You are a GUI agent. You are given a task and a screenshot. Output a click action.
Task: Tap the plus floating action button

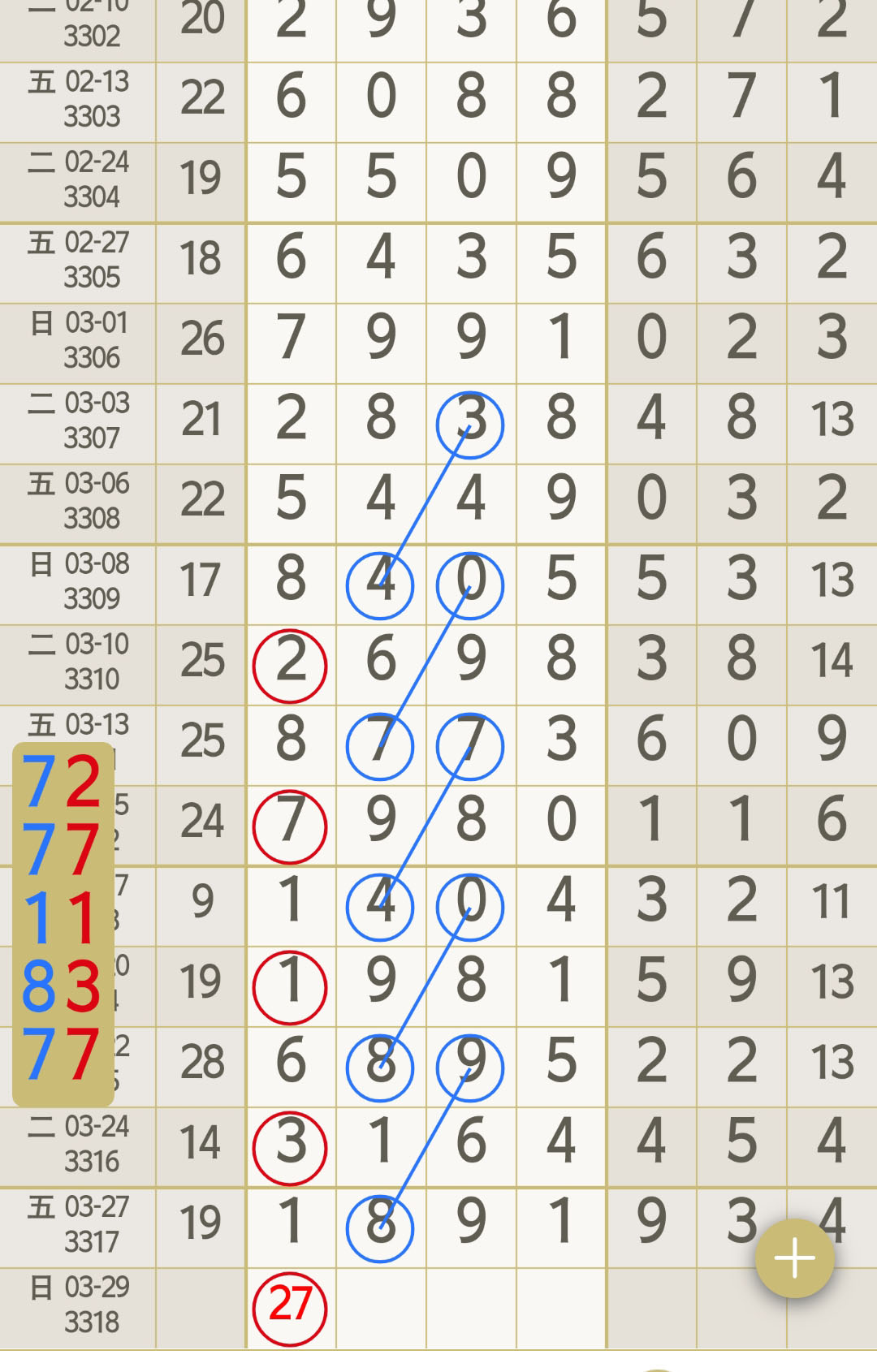pyautogui.click(x=794, y=1258)
